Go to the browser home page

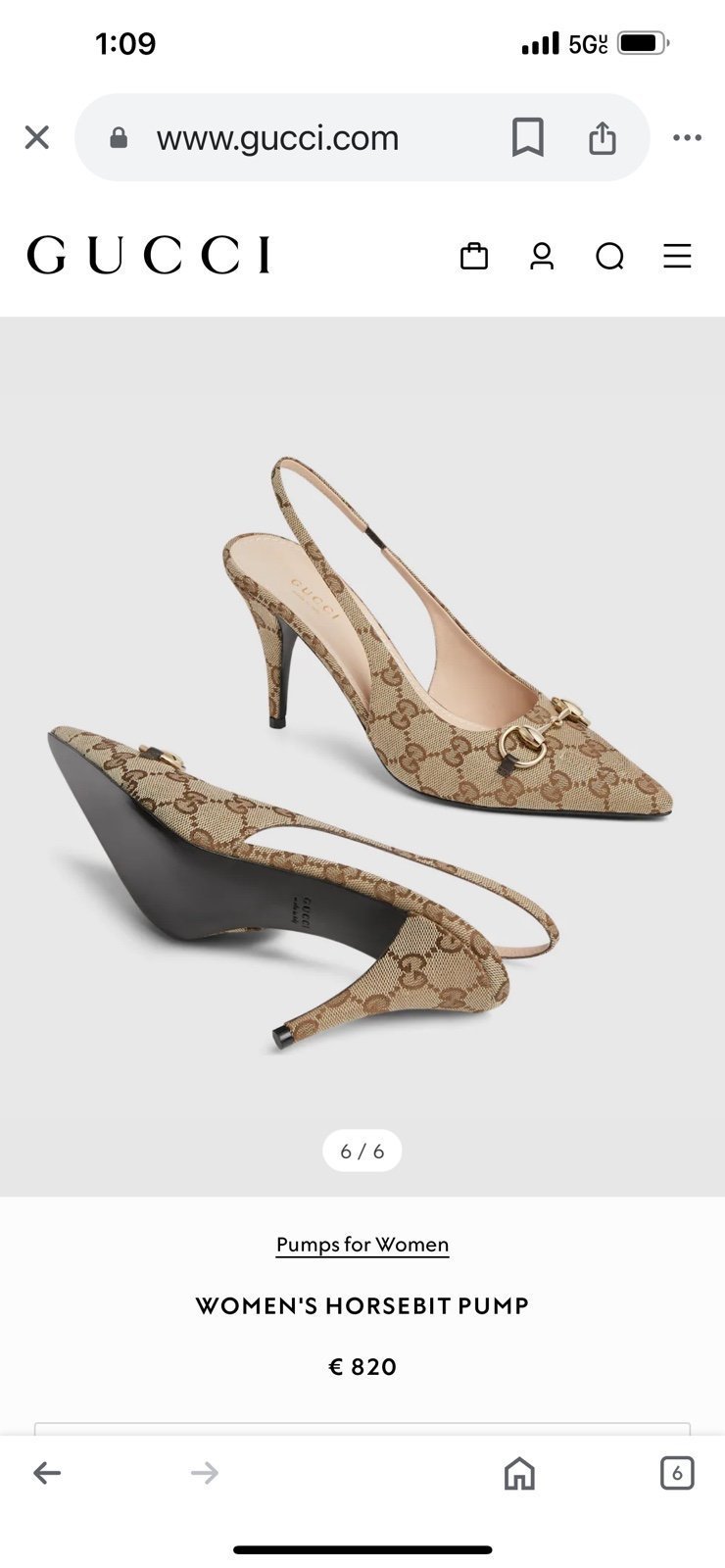[519, 1472]
